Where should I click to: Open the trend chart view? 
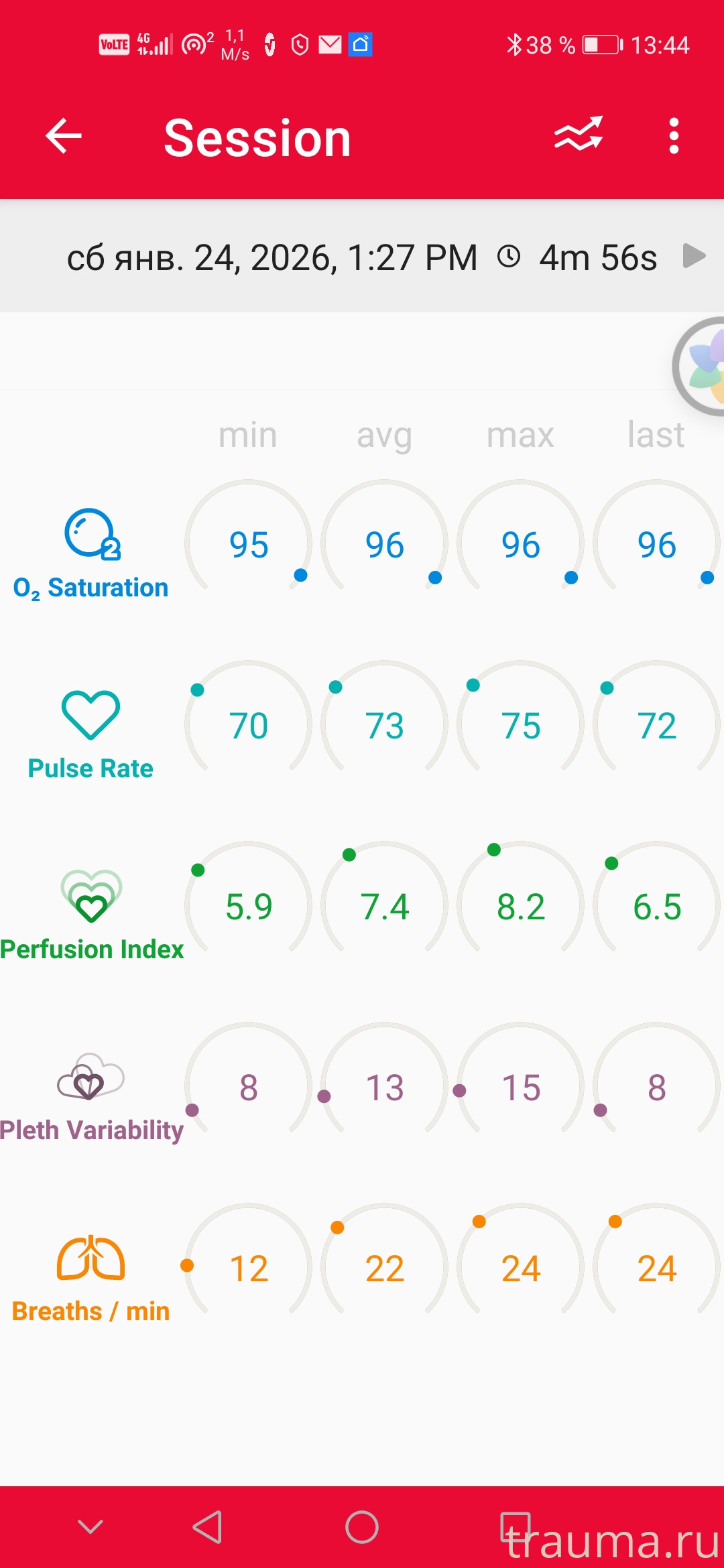tap(579, 135)
